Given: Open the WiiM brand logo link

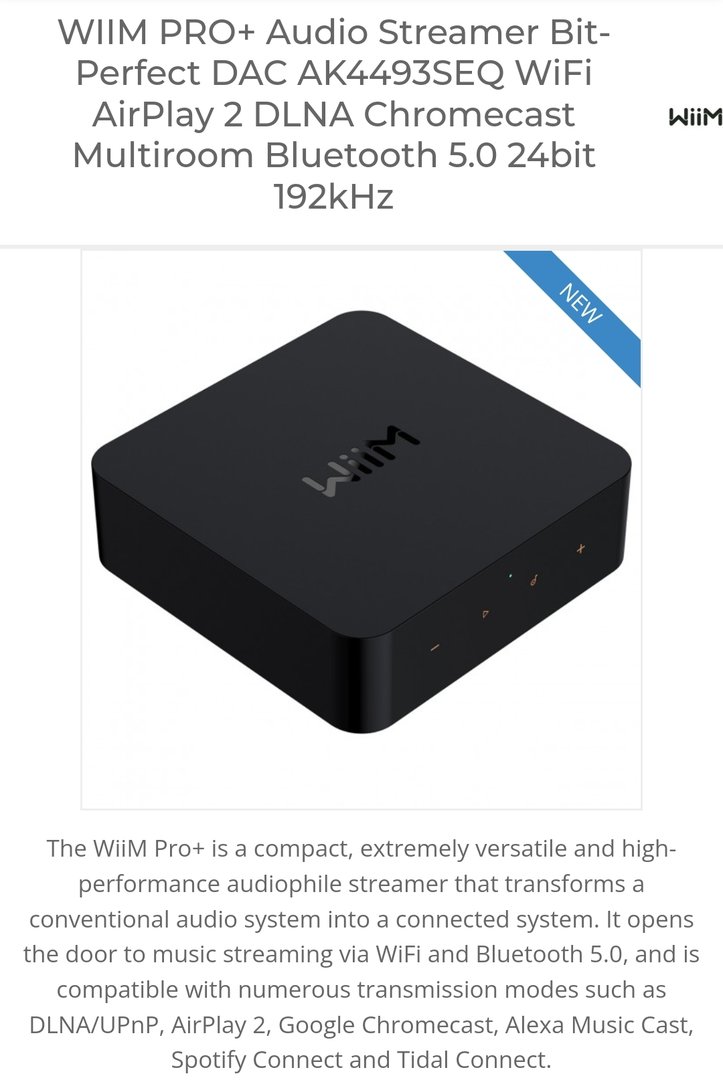Looking at the screenshot, I should click(x=694, y=118).
